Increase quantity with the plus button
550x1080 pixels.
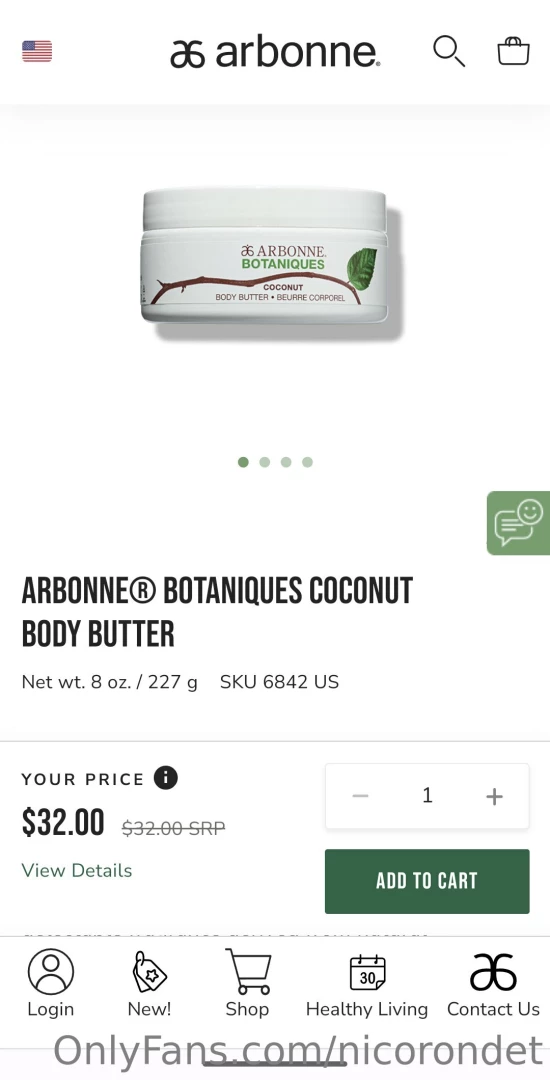click(494, 796)
